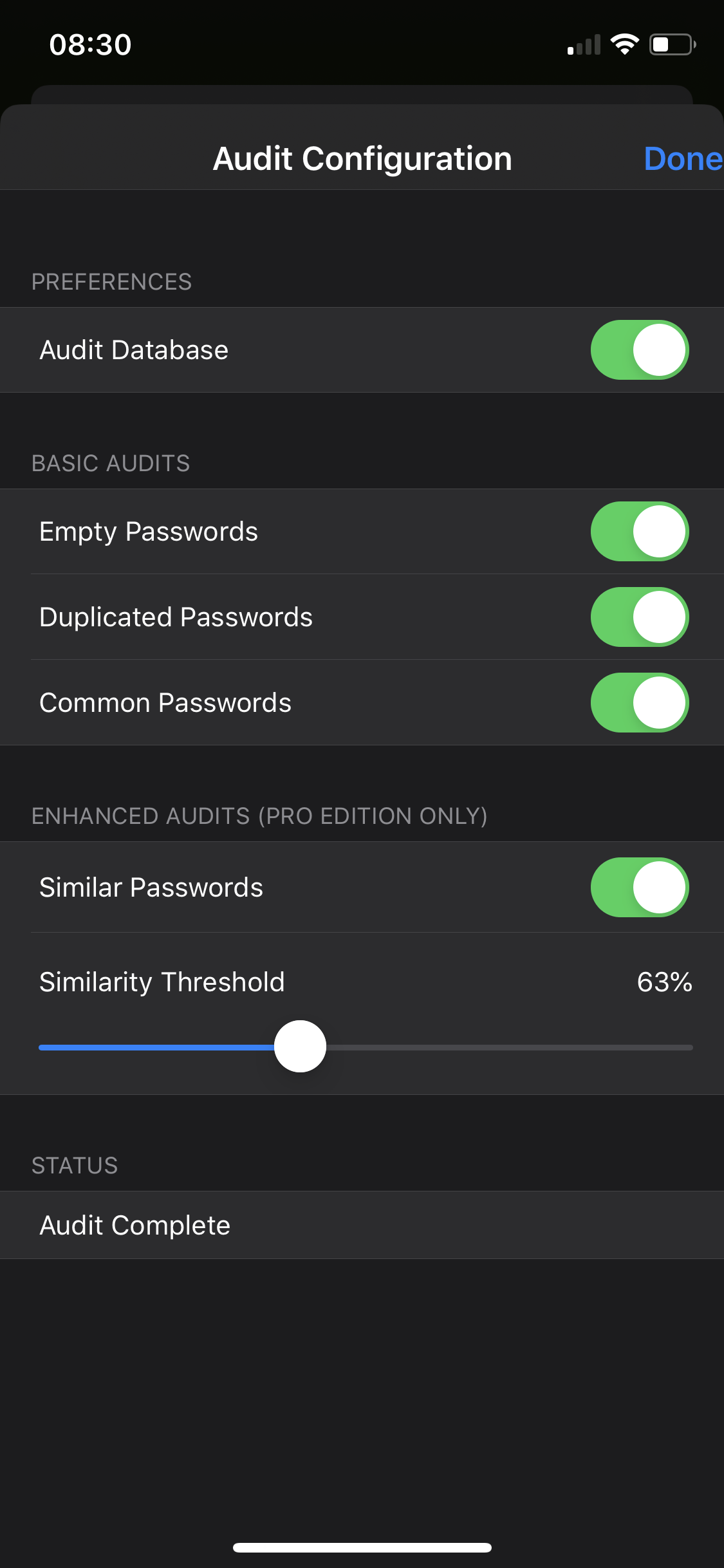Screen dimensions: 724x1568
Task: Disable Empty Passwords audit
Action: [x=639, y=531]
